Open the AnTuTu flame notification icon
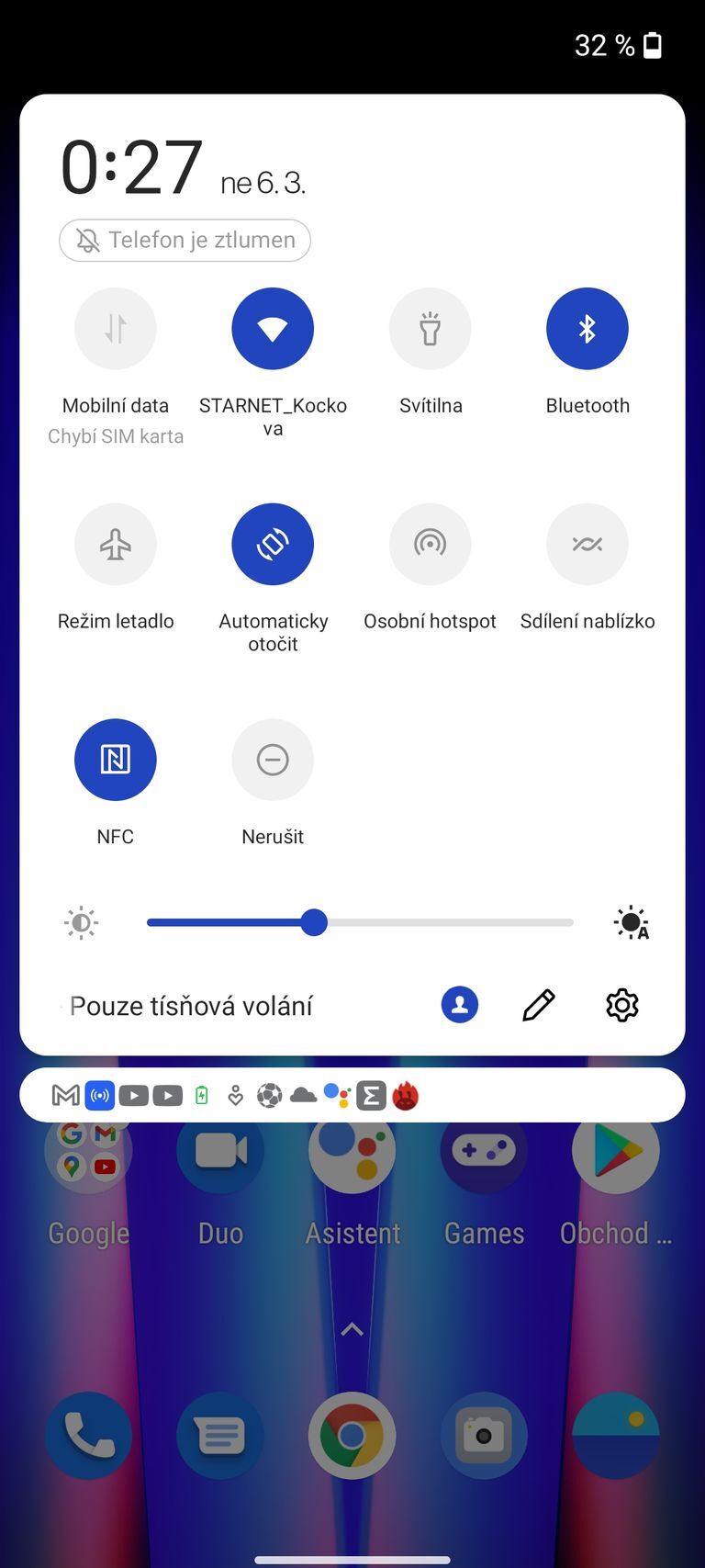705x1568 pixels. (404, 1095)
